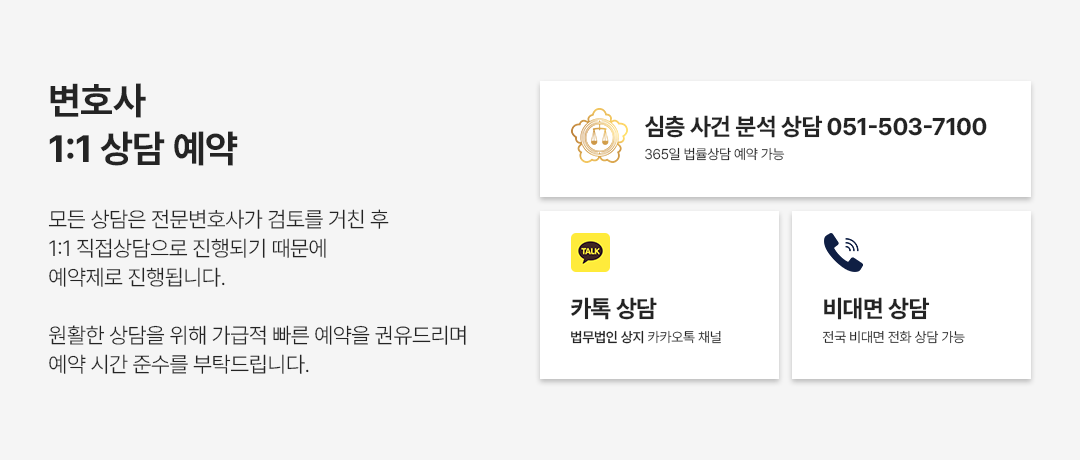Open the KakaoTalk consultation card
The height and width of the screenshot is (460, 1080).
[x=659, y=295]
